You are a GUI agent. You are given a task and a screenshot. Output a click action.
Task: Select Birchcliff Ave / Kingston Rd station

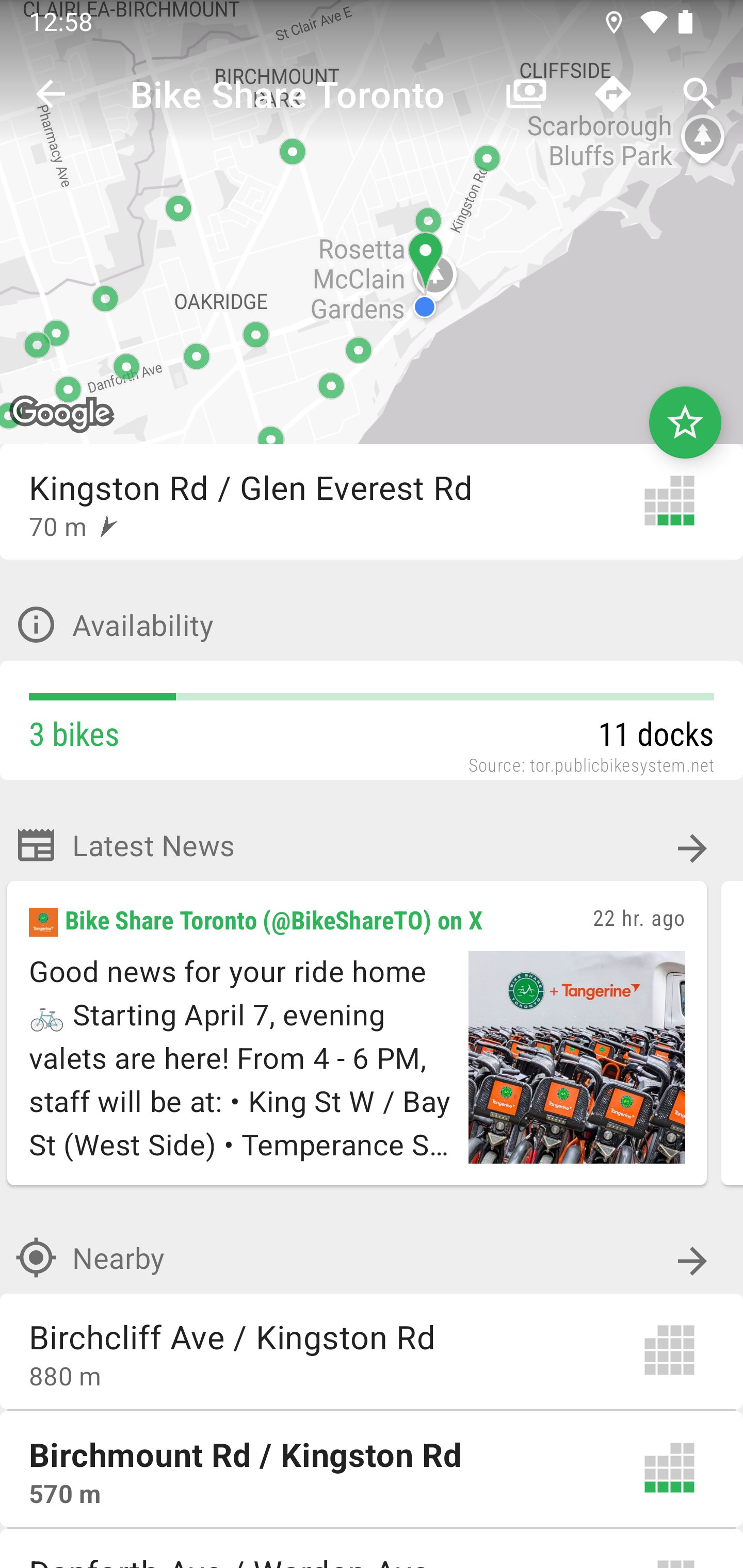(x=372, y=1351)
